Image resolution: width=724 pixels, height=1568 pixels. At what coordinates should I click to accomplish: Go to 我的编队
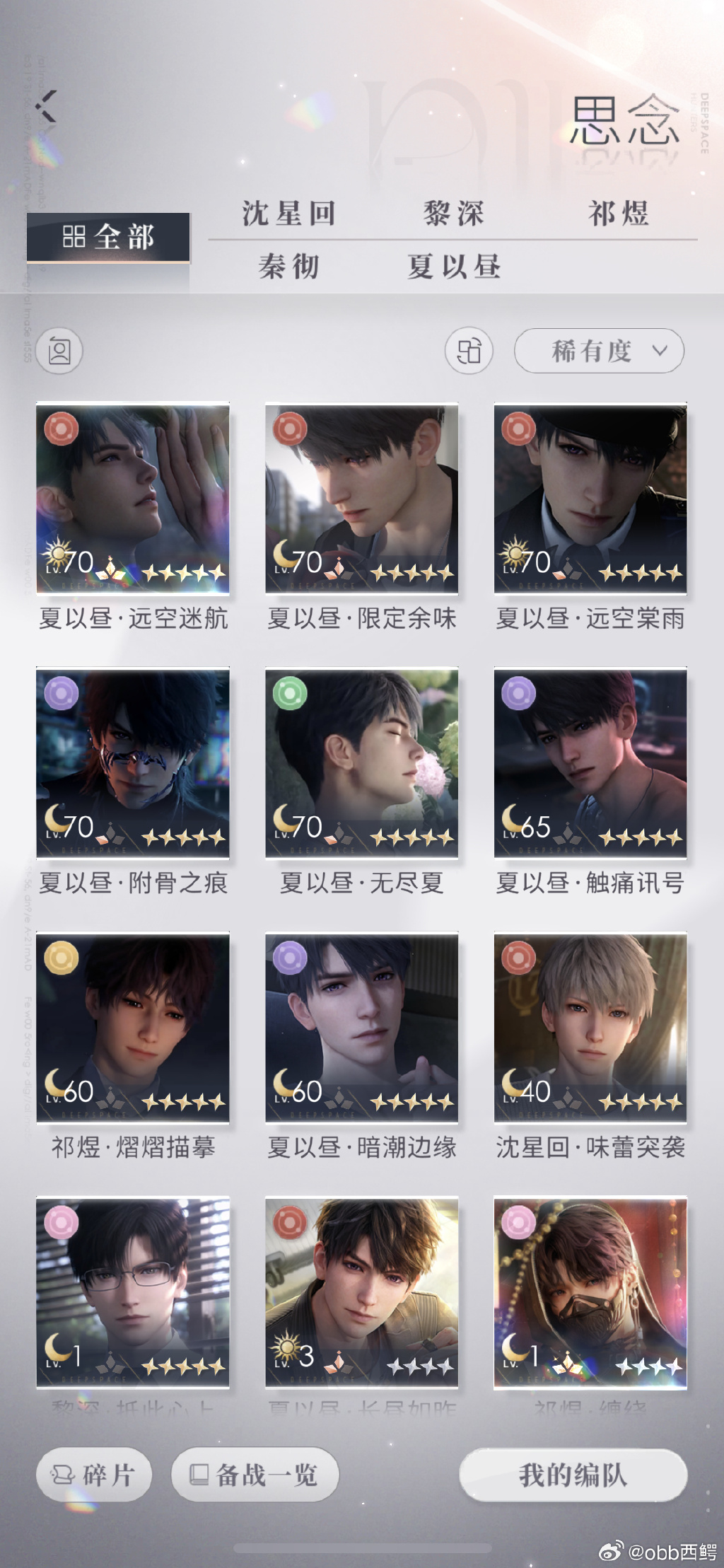(x=573, y=1475)
